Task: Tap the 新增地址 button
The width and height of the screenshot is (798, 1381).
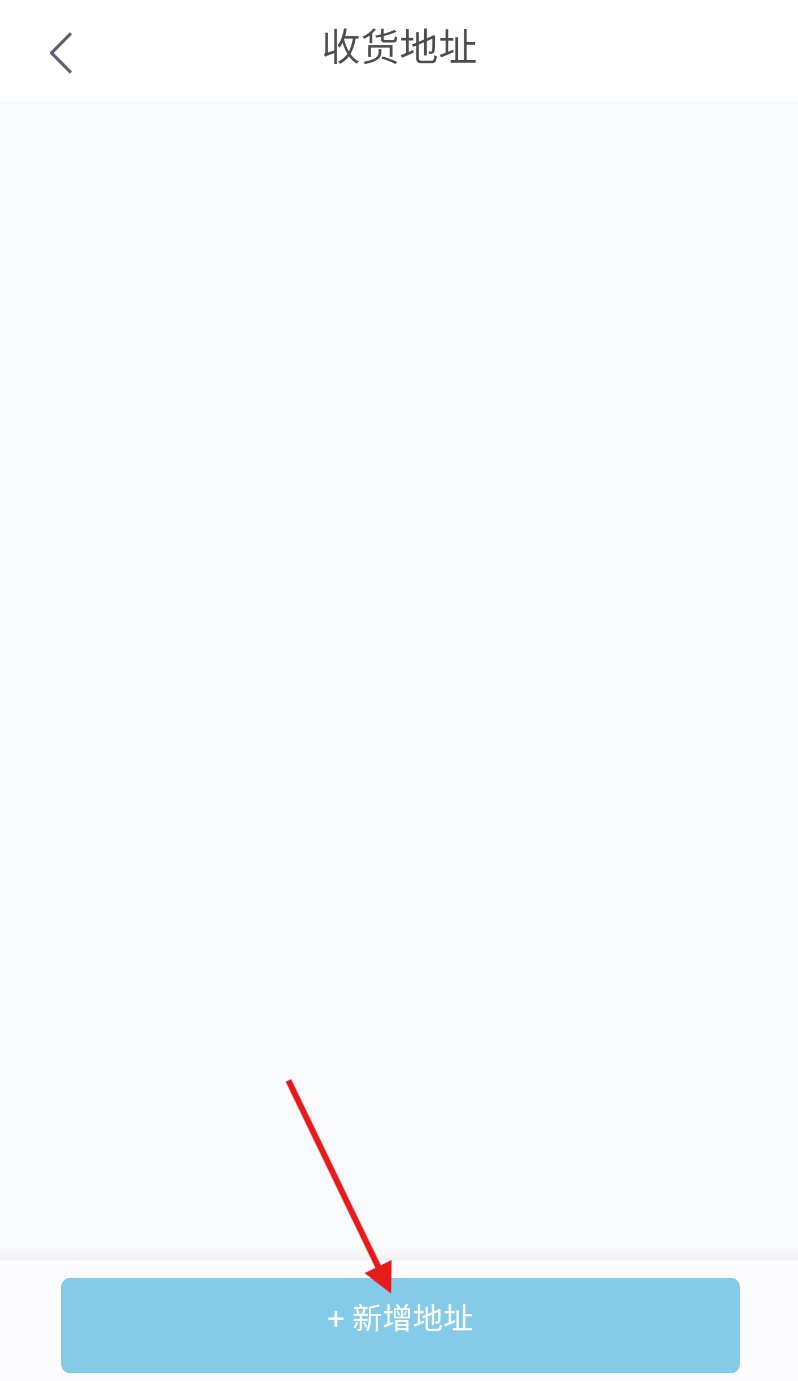Action: 400,1324
